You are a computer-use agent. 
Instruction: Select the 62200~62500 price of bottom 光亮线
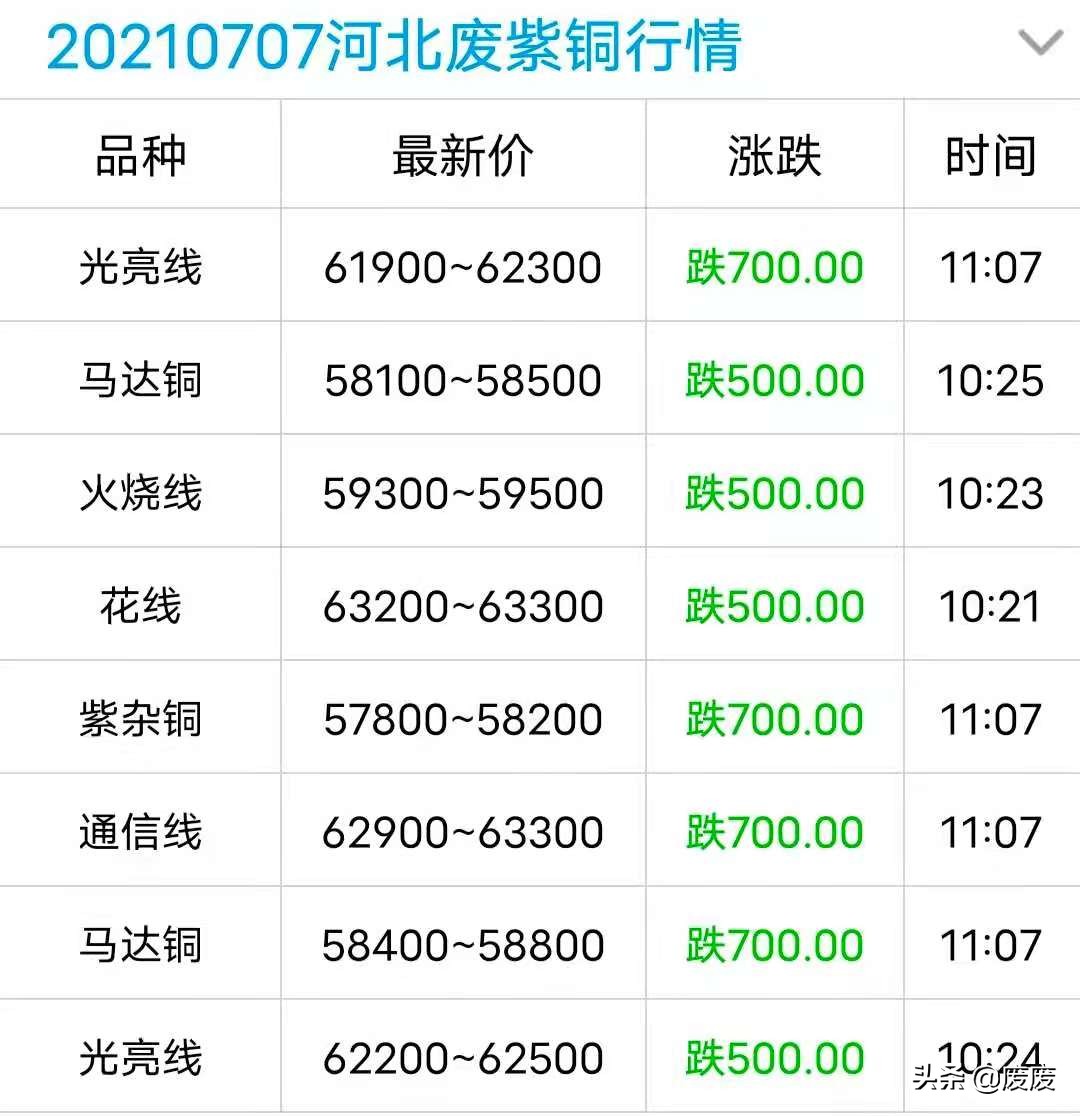pos(462,1057)
